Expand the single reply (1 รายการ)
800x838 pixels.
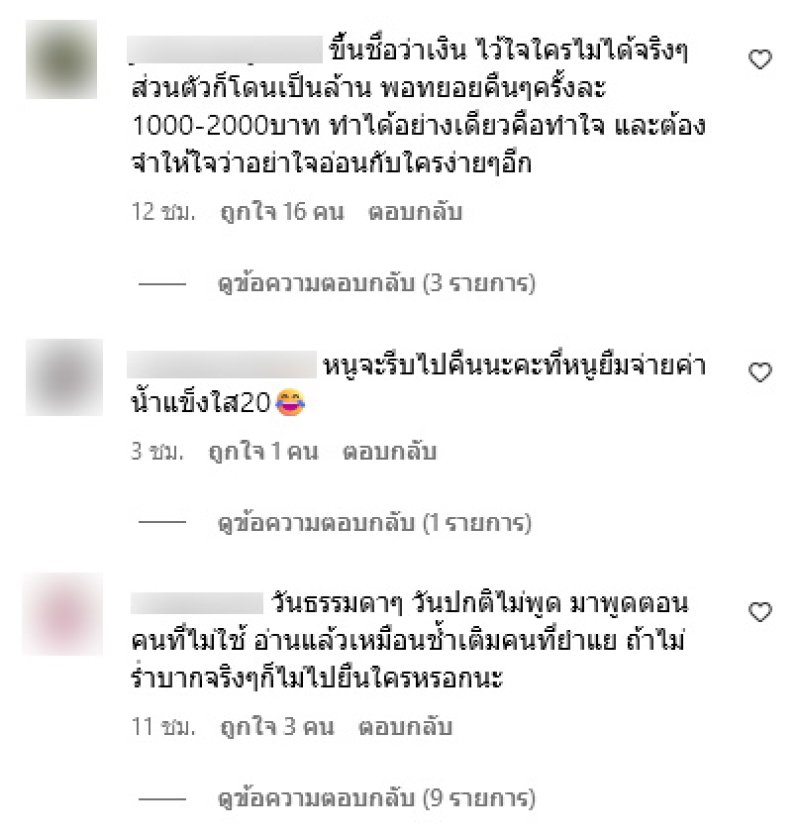[x=374, y=523]
